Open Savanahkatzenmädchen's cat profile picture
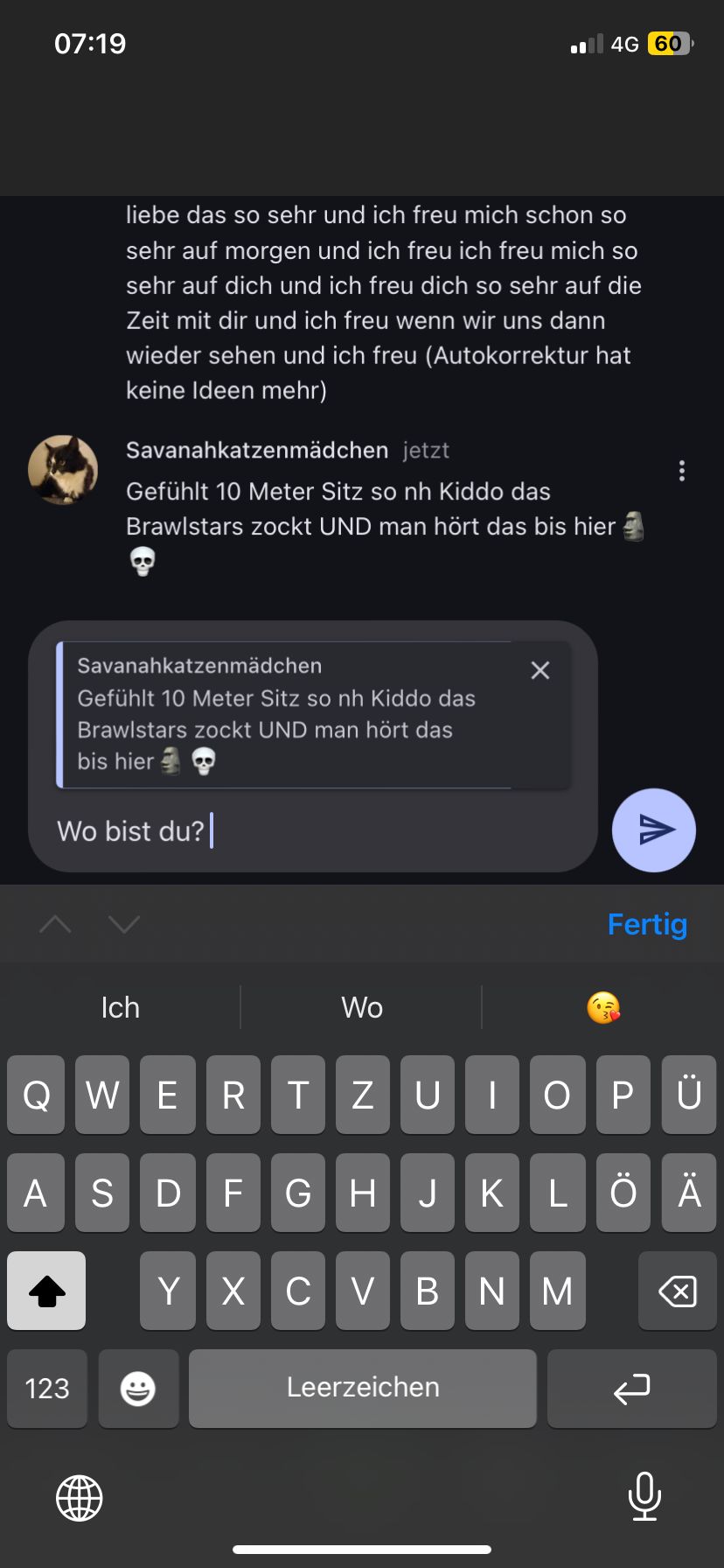The height and width of the screenshot is (1568, 724). tap(63, 470)
